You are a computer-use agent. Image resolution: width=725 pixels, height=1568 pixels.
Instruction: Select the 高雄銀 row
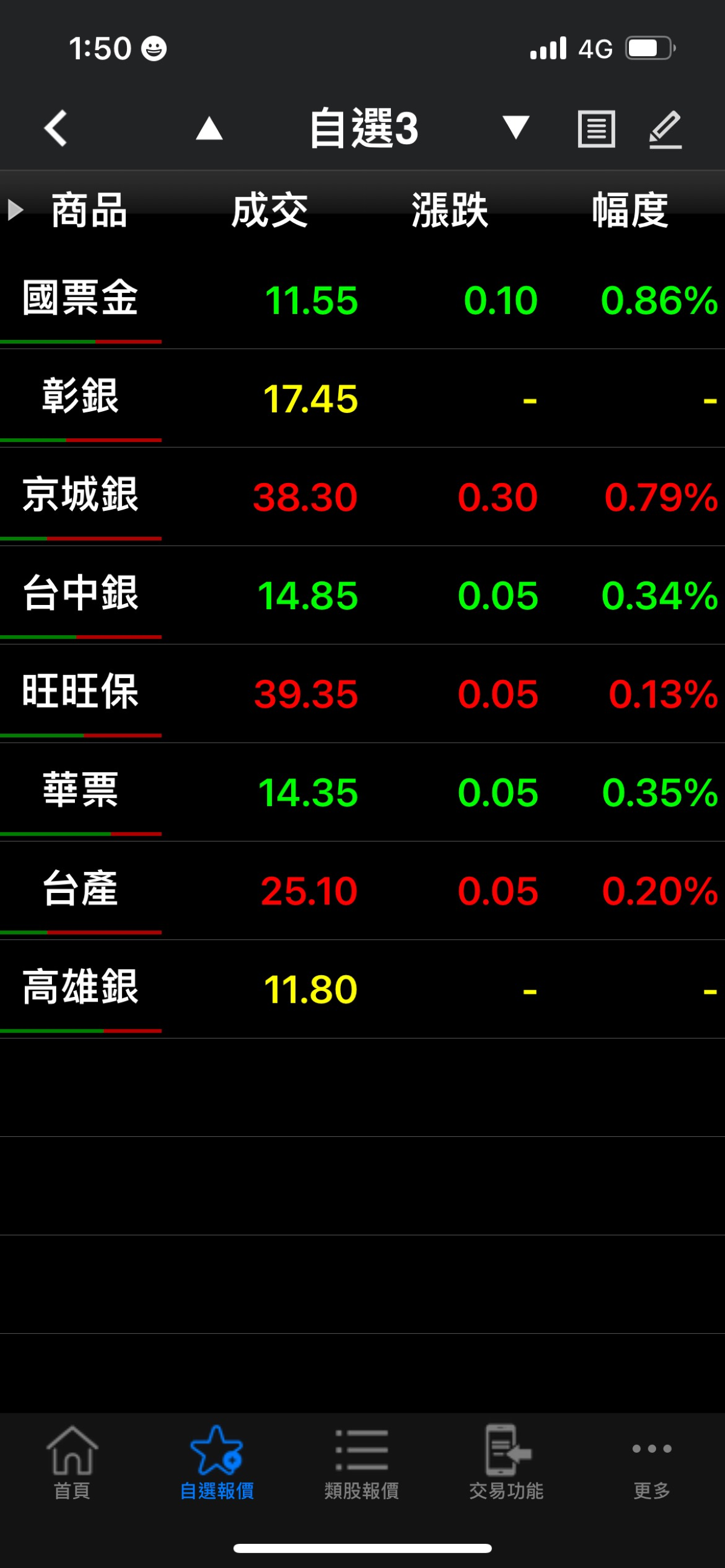(x=362, y=990)
